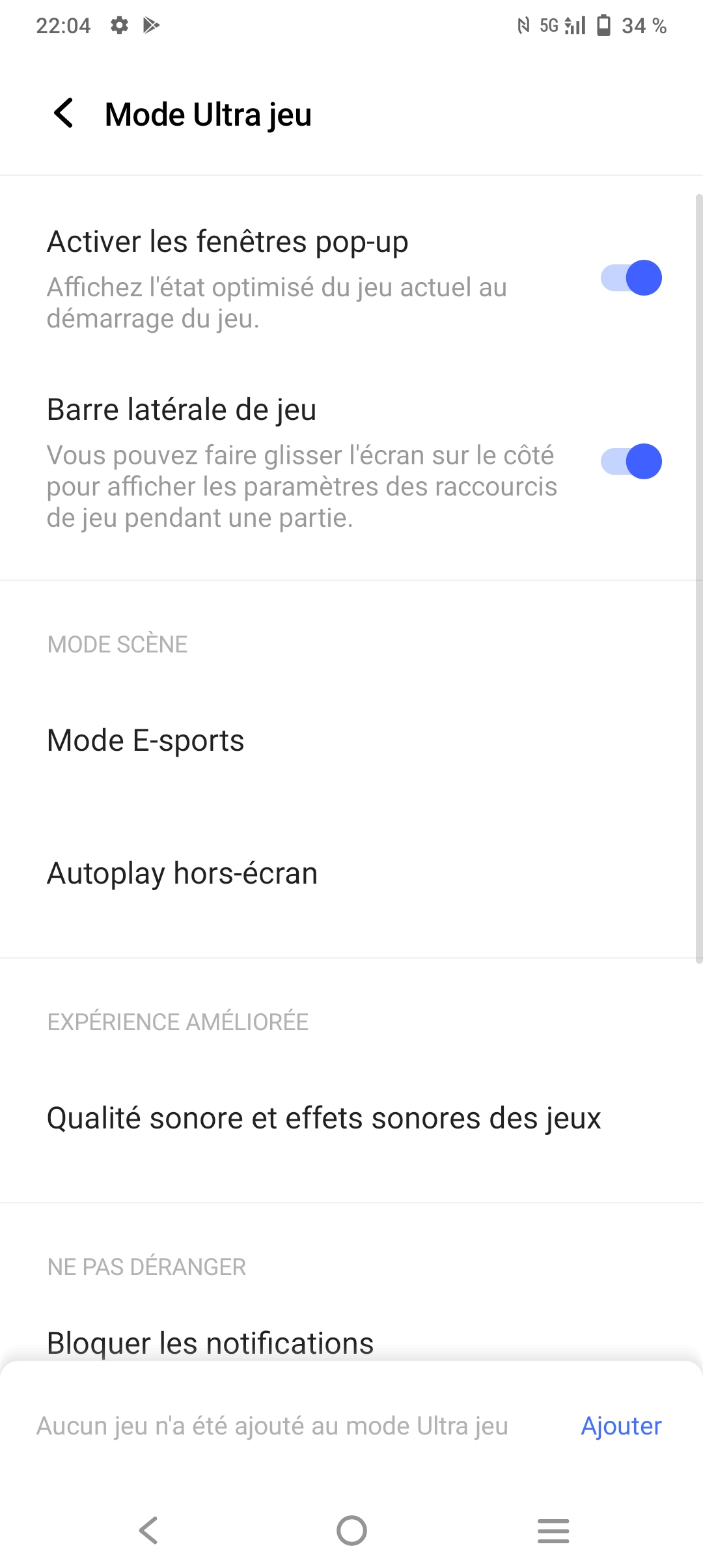This screenshot has height=1568, width=703.
Task: Open recent apps from navigation bar
Action: [x=553, y=1530]
